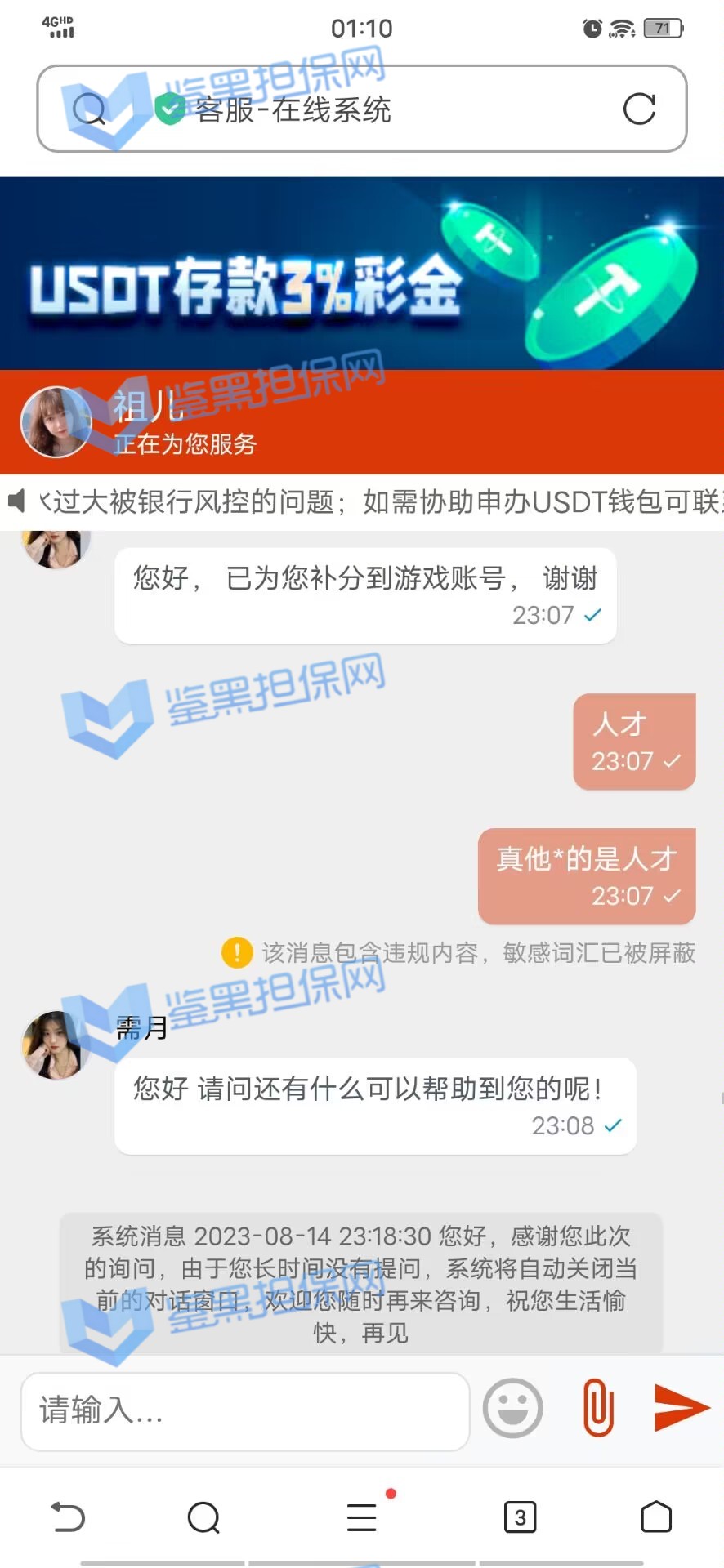The image size is (724, 1568).
Task: Go back using browser back arrow
Action: tap(68, 1517)
